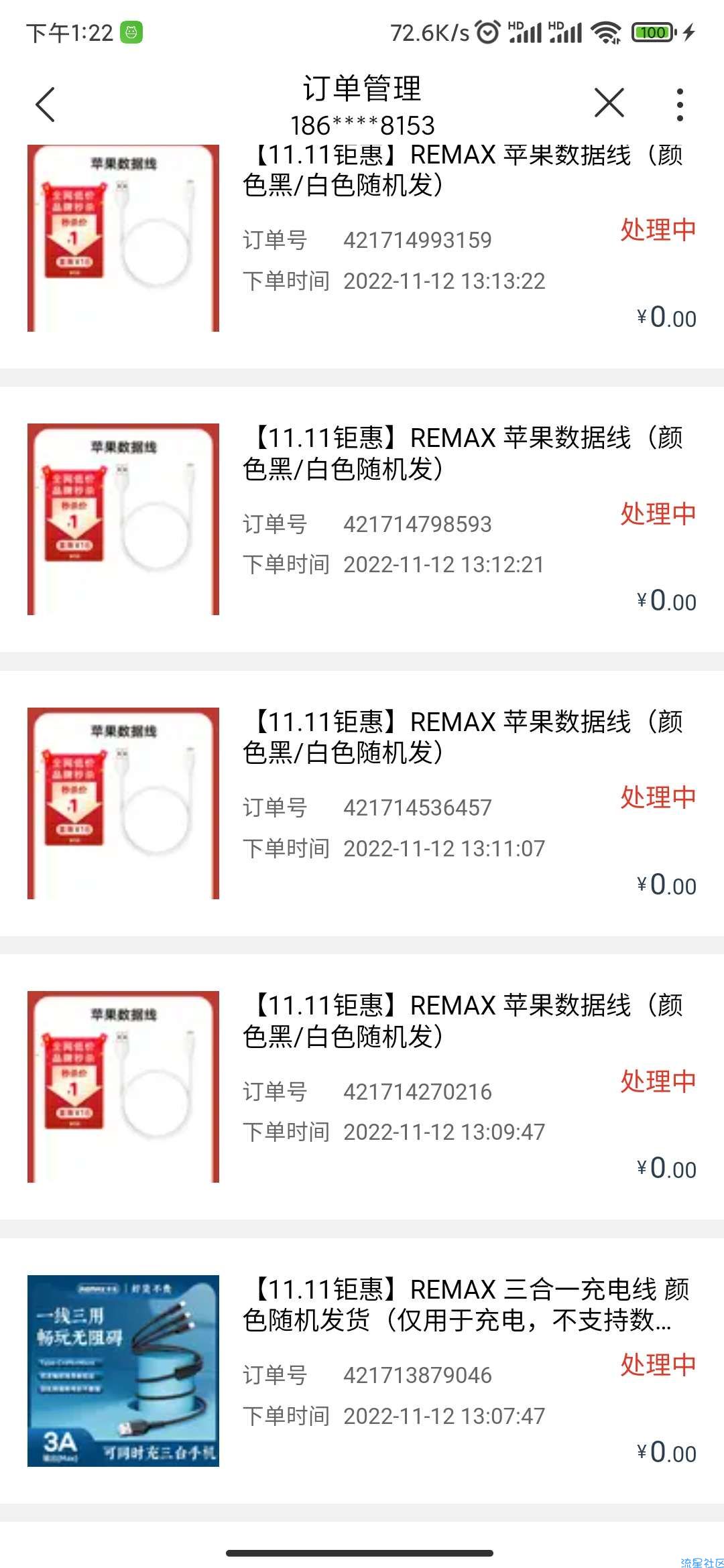The width and height of the screenshot is (724, 1568).
Task: Open the REMAX 三合一充电线 order
Action: (463, 1305)
